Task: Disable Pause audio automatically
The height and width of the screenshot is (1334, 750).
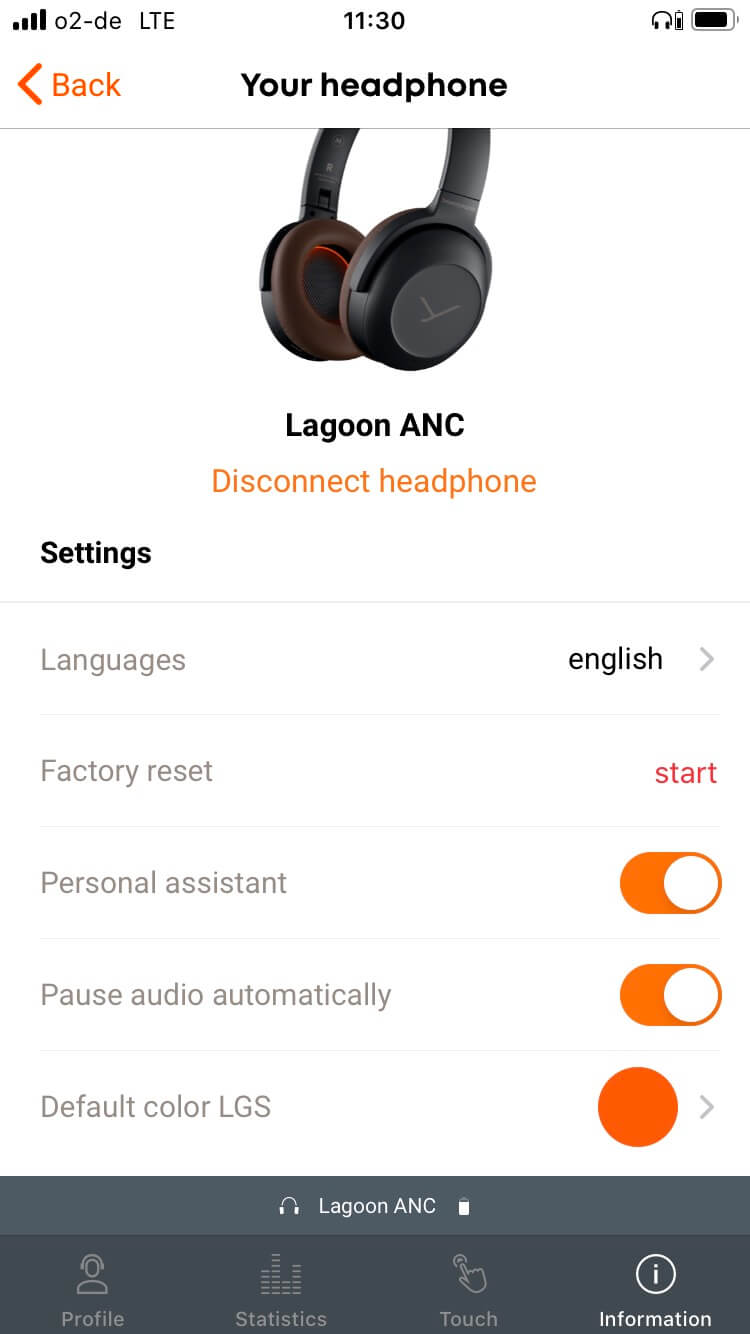Action: [x=670, y=995]
